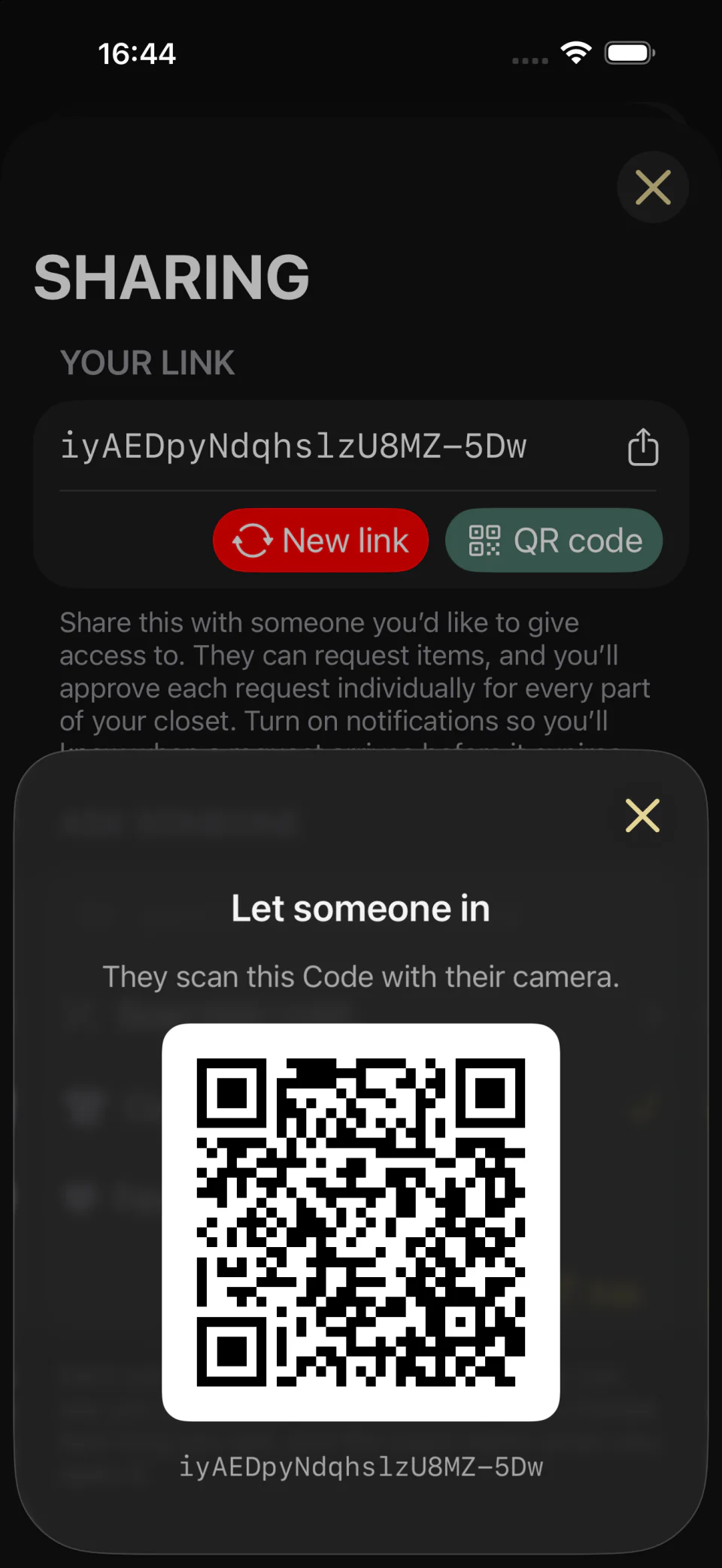The image size is (722, 1568).
Task: Tap the QR code button
Action: click(554, 540)
